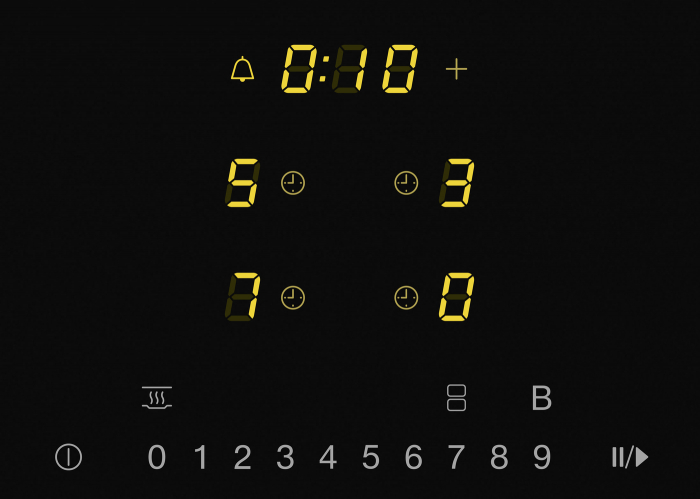Toggle the power on/off key
This screenshot has height=499, width=700.
68,457
